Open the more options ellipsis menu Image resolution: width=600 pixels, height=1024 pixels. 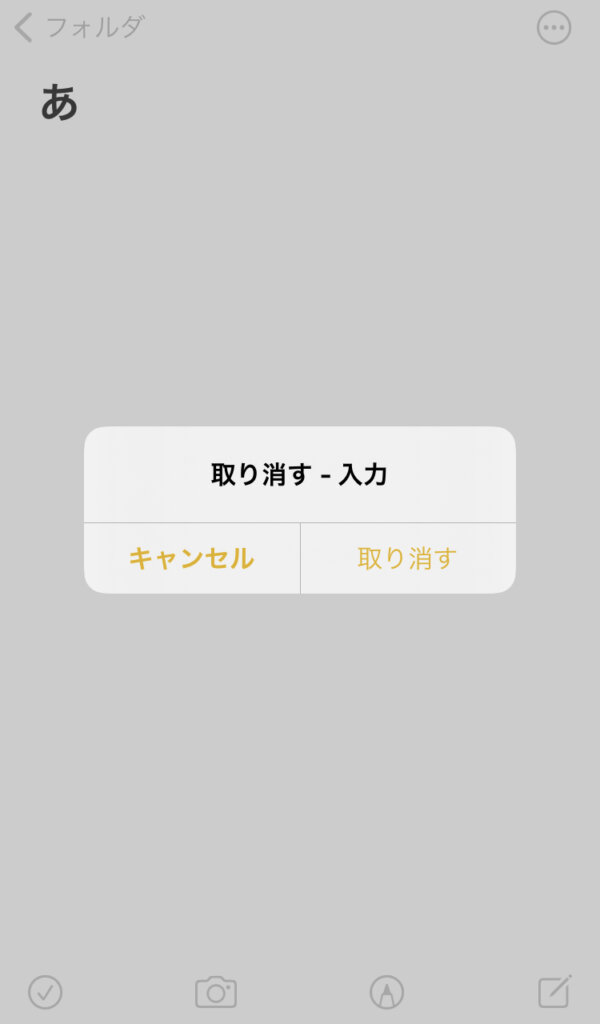click(x=554, y=27)
